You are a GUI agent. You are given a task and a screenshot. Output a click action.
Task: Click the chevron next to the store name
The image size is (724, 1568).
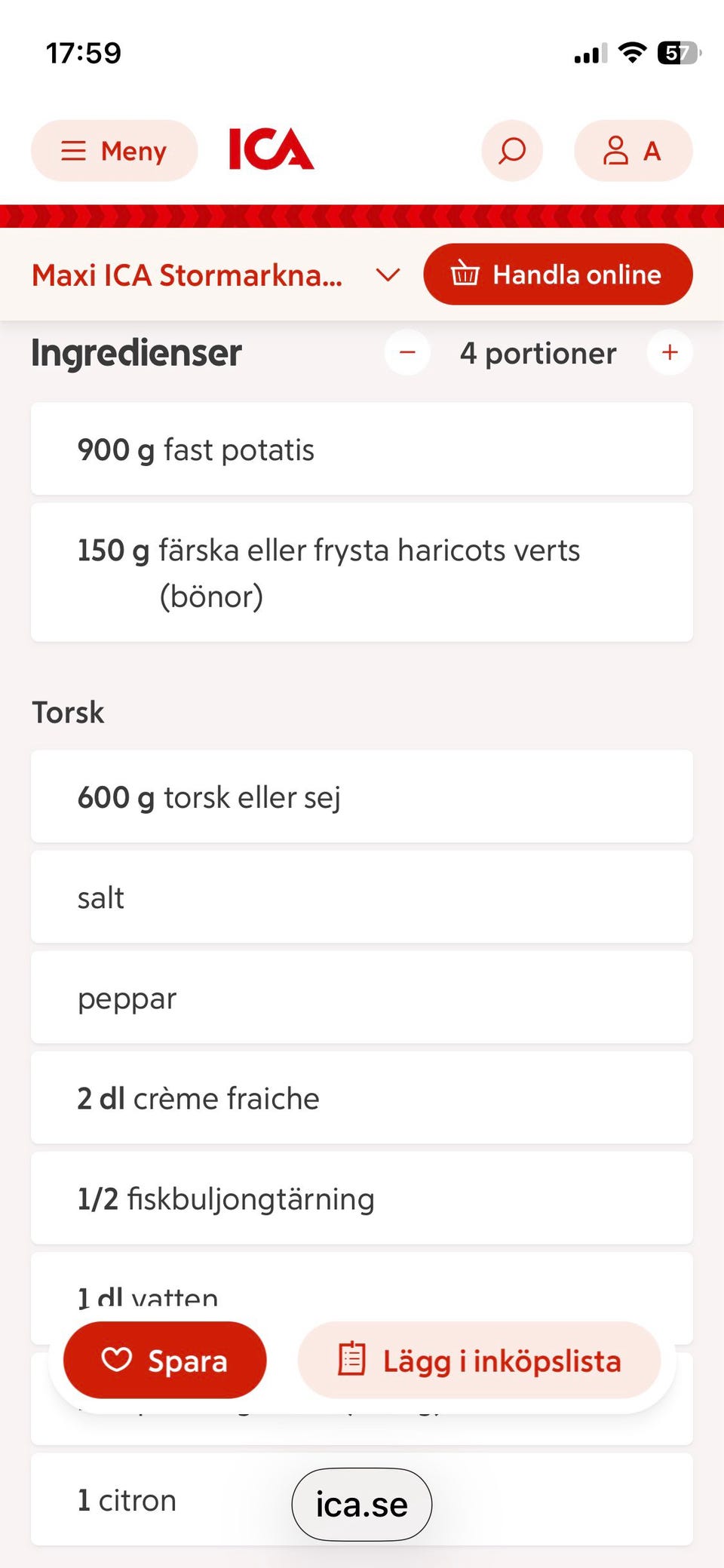388,275
